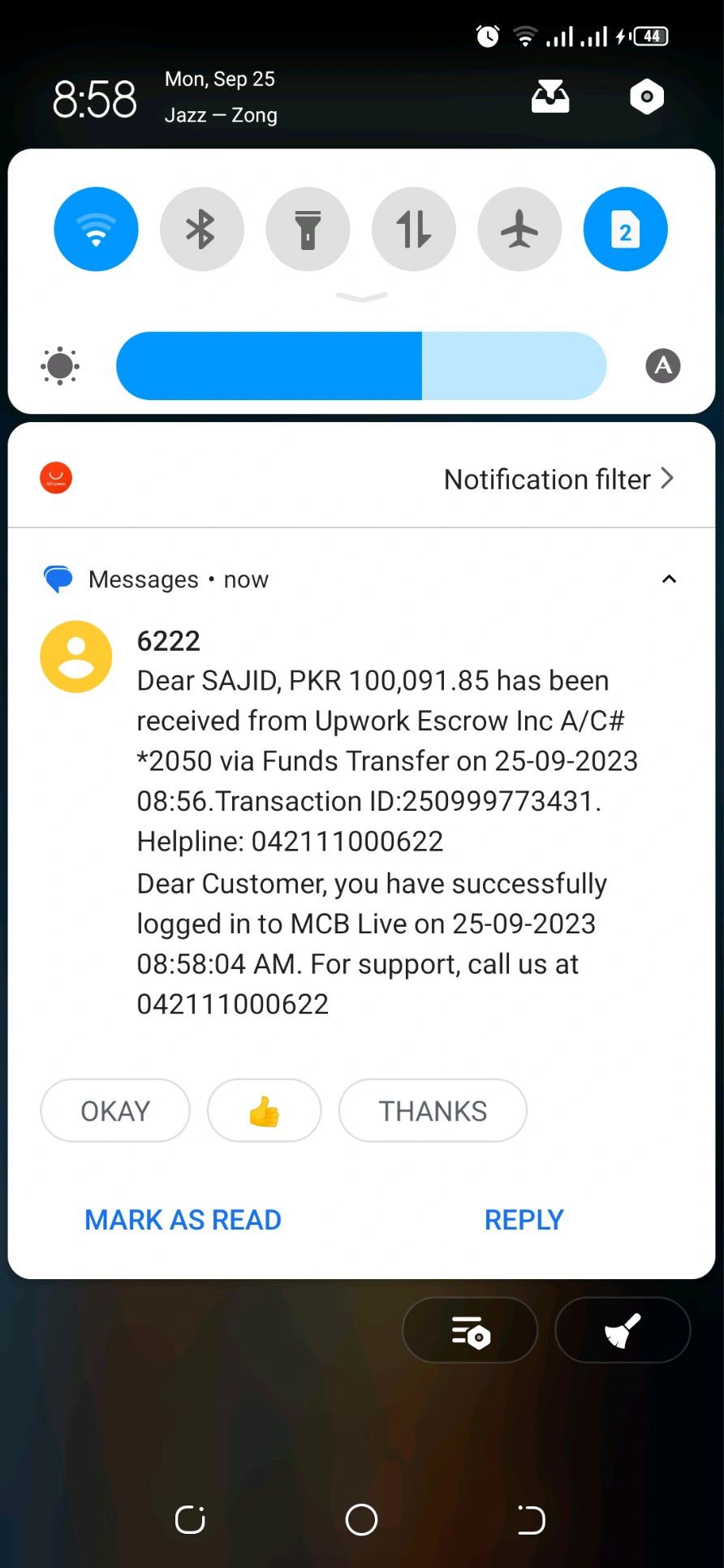724x1568 pixels.
Task: Send the THANKS quick reply
Action: [x=433, y=1110]
